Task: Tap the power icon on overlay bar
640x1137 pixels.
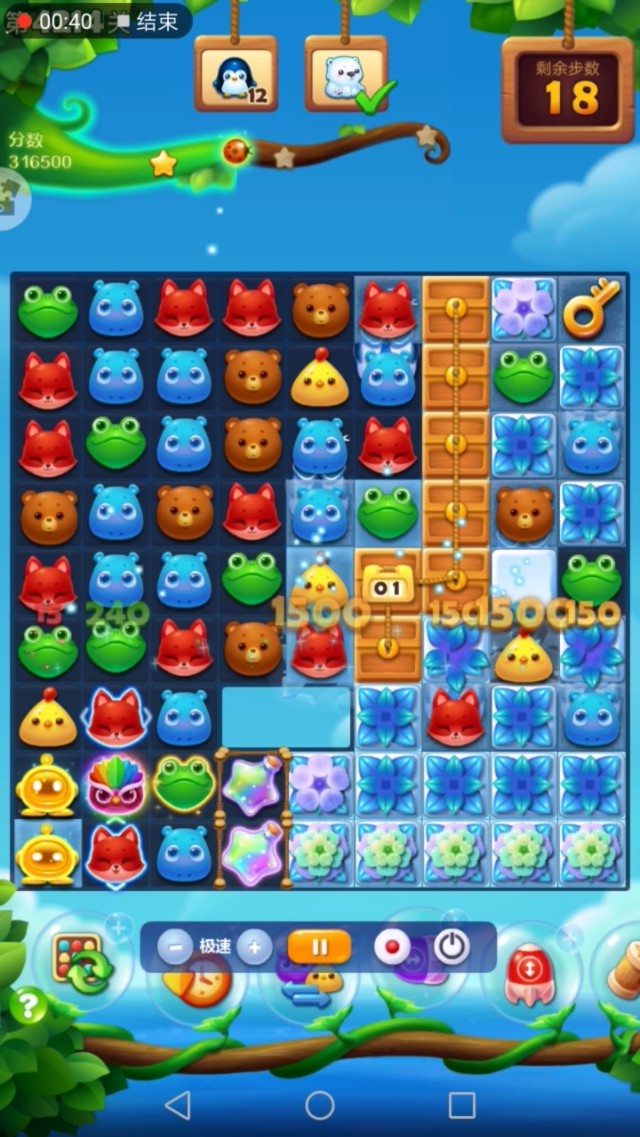Action: (451, 946)
